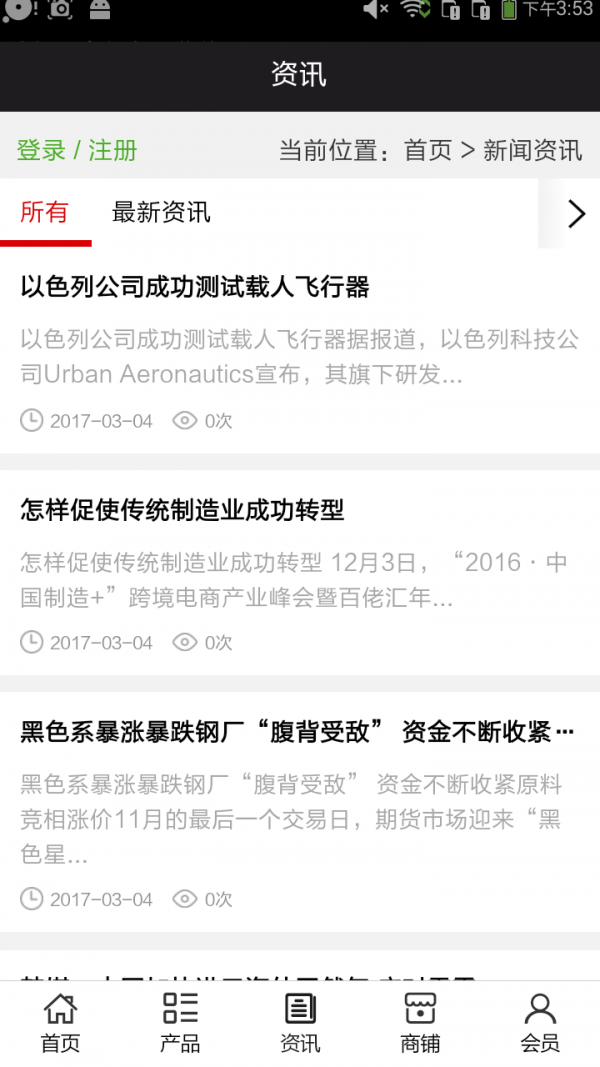Switch to the 最新资讯 tab

tap(161, 212)
